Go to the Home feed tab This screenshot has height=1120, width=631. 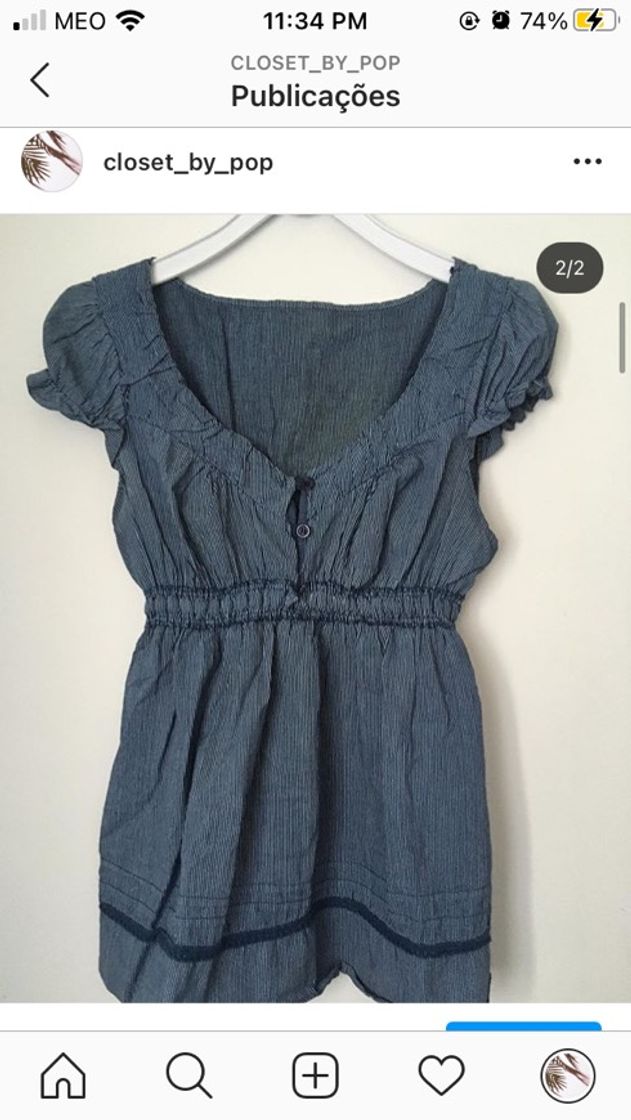click(63, 1077)
